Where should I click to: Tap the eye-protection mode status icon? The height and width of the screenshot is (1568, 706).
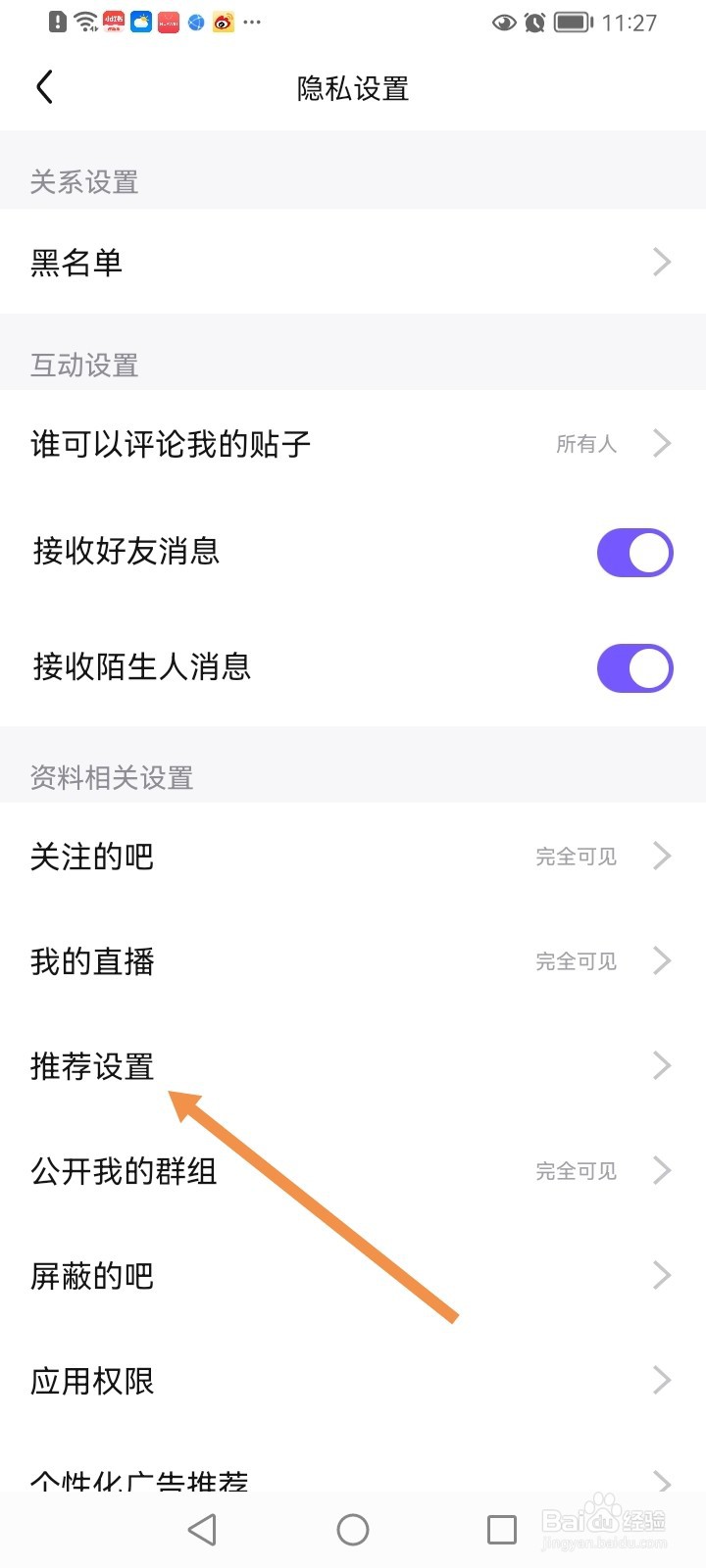(504, 22)
